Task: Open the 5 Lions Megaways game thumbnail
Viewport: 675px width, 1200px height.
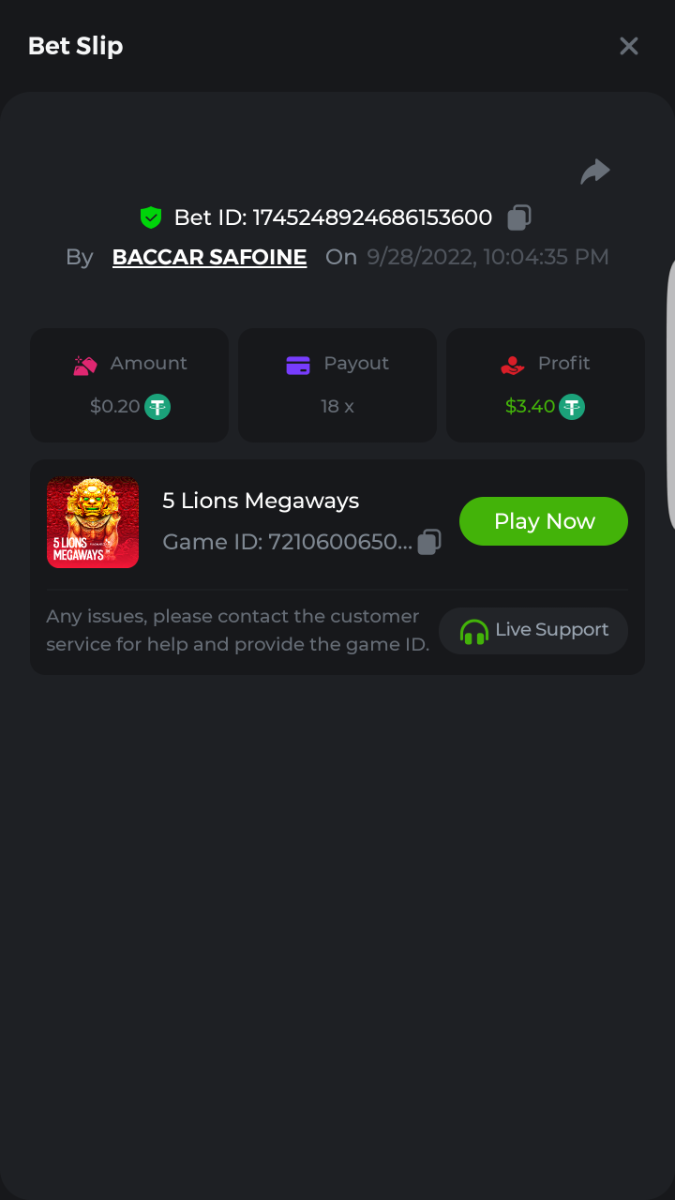Action: (93, 522)
